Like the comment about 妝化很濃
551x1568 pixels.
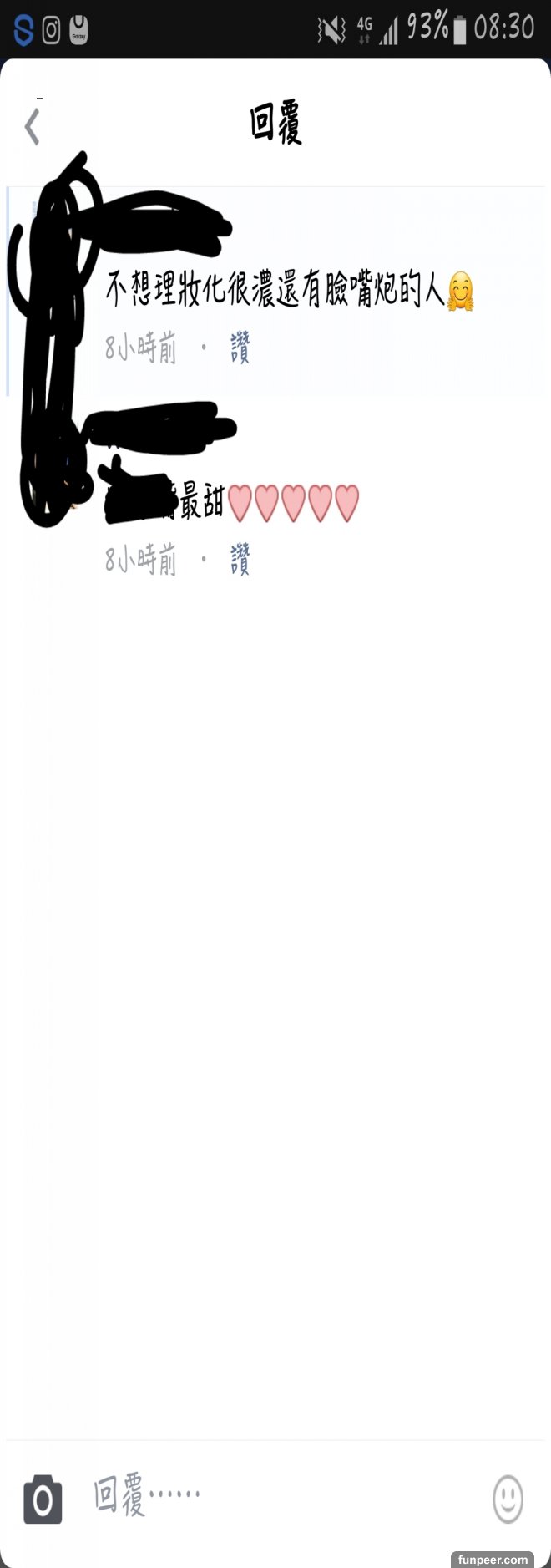click(240, 348)
